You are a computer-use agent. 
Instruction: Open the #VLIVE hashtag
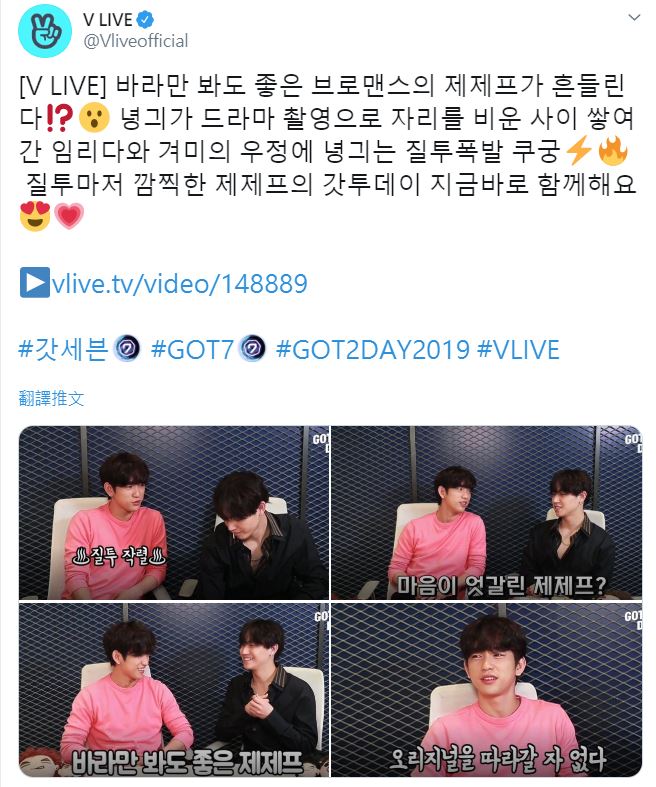point(518,350)
